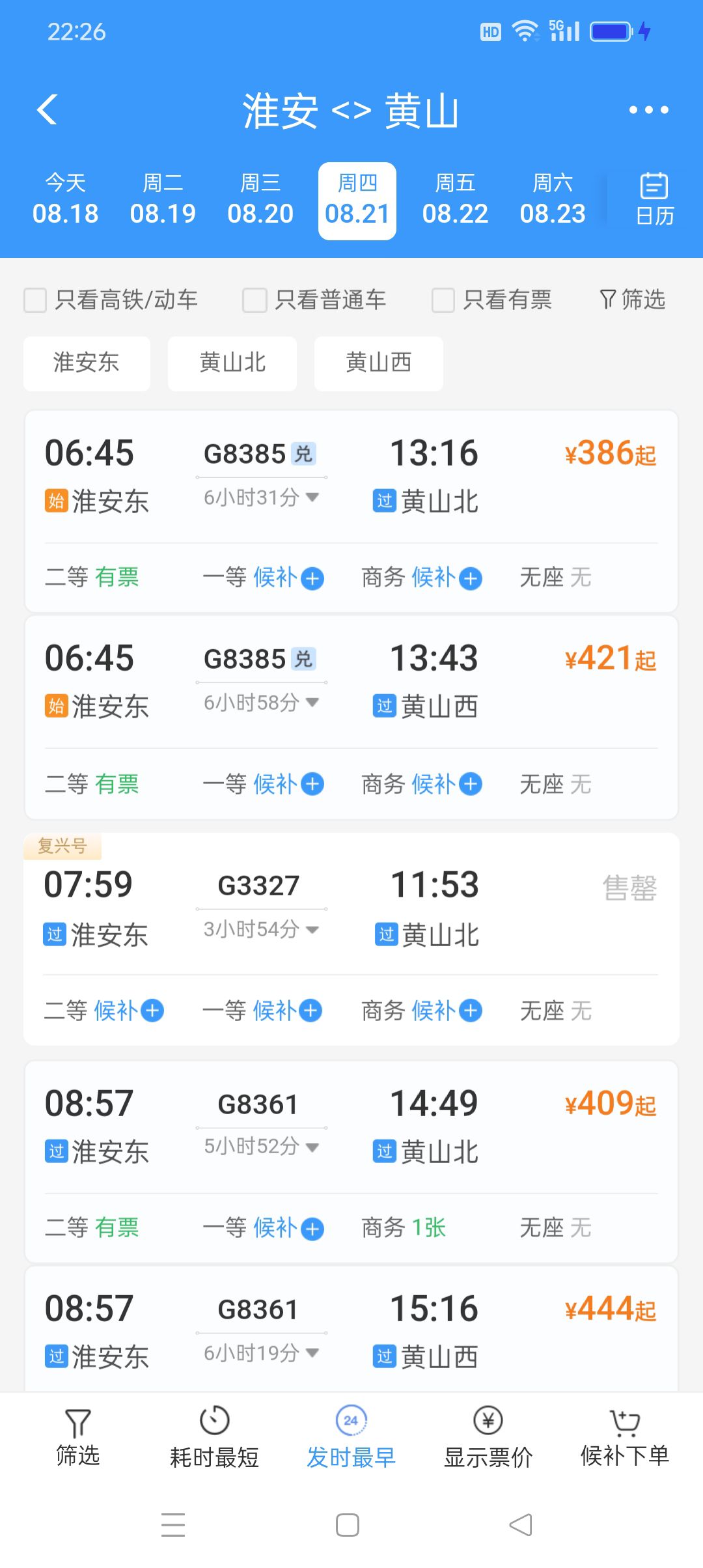Viewport: 703px width, 1568px height.
Task: Sort by 耗时最短 in the bottom bar
Action: [214, 1438]
